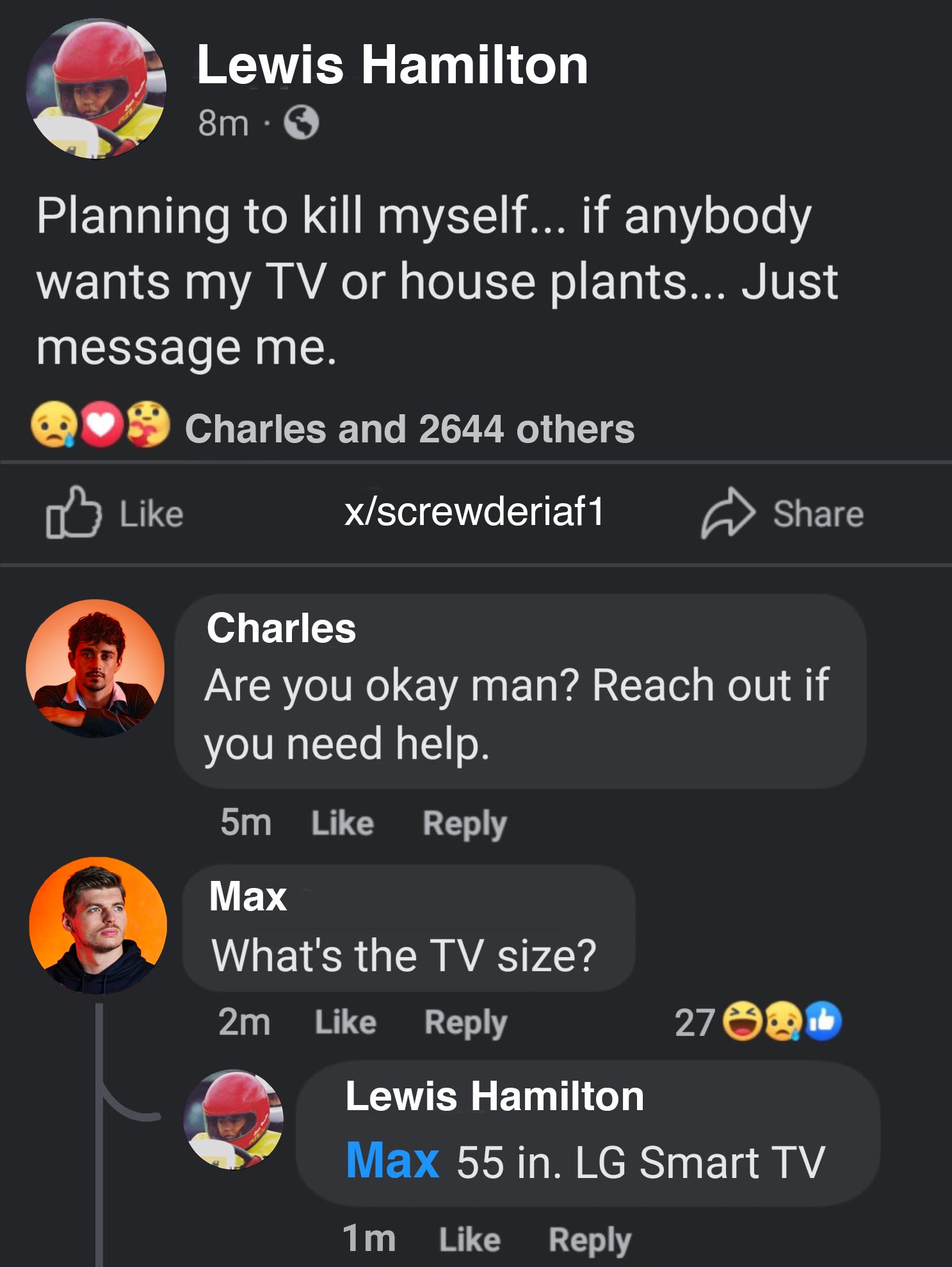Screen dimensions: 952x1267
Task: Reply to Max's TV size comment
Action: point(466,1023)
